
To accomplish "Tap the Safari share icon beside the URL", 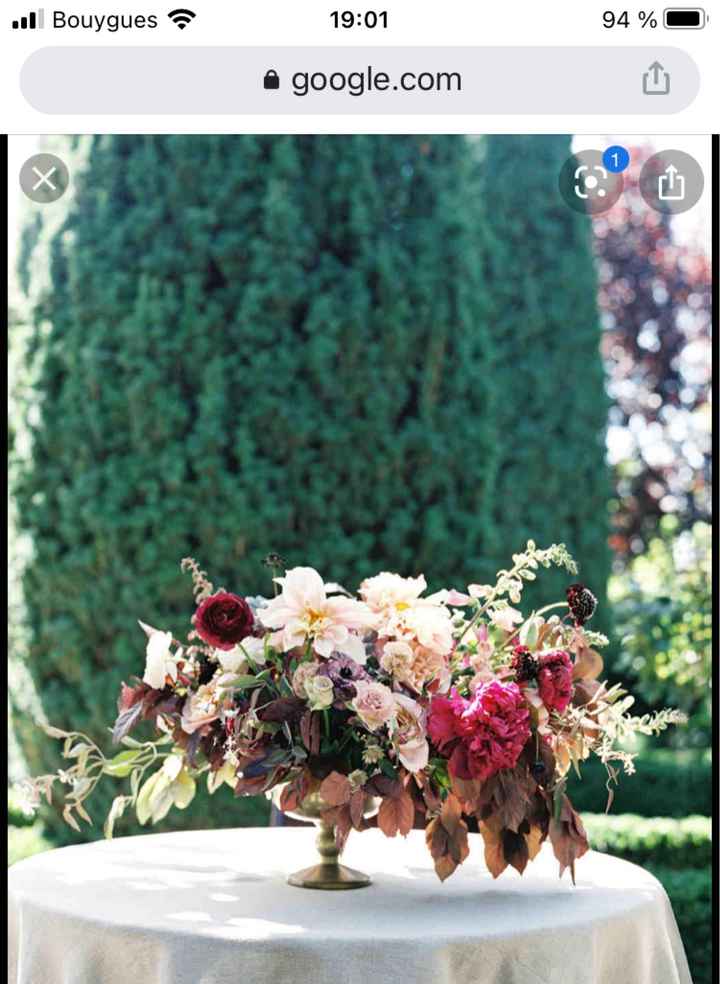I will pos(656,78).
